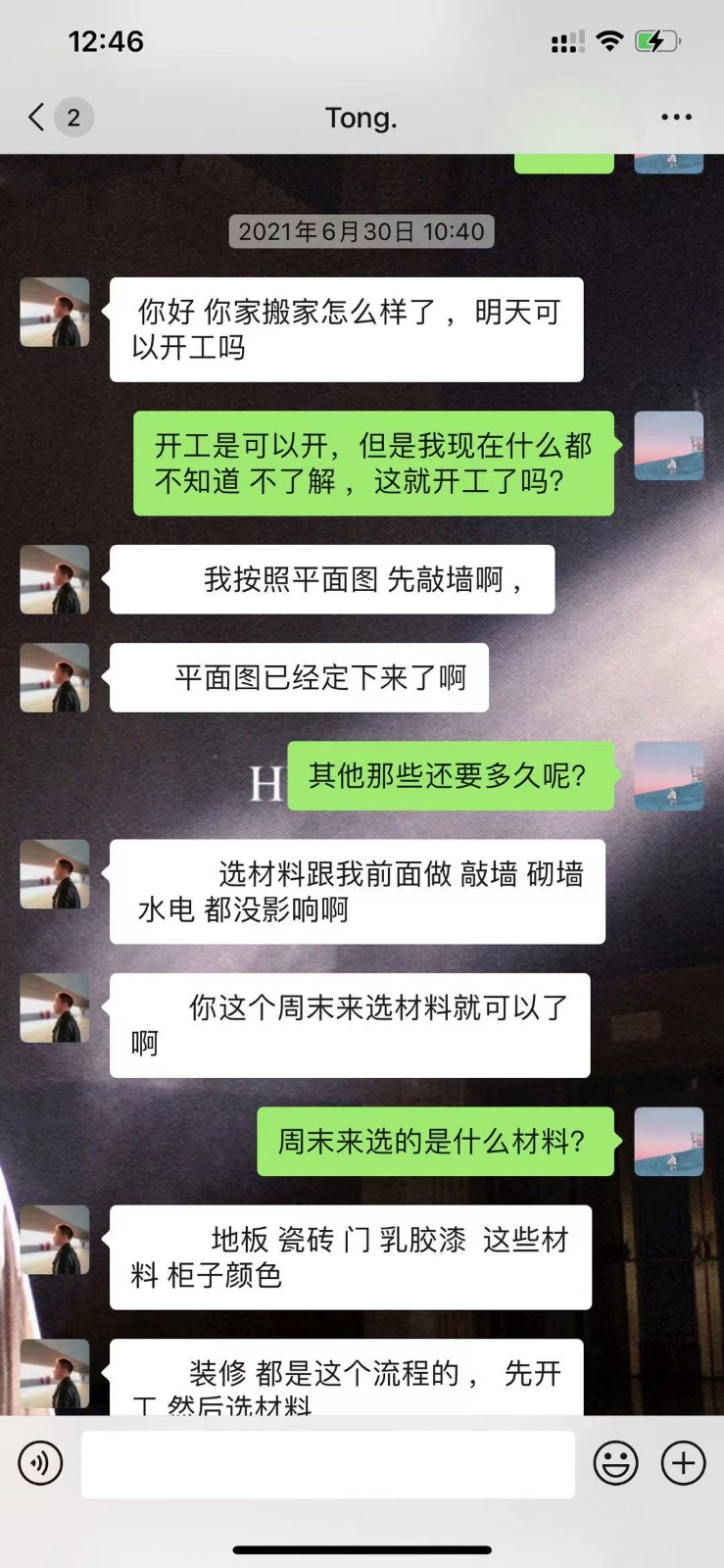Open the plus attachments menu

click(x=683, y=1464)
